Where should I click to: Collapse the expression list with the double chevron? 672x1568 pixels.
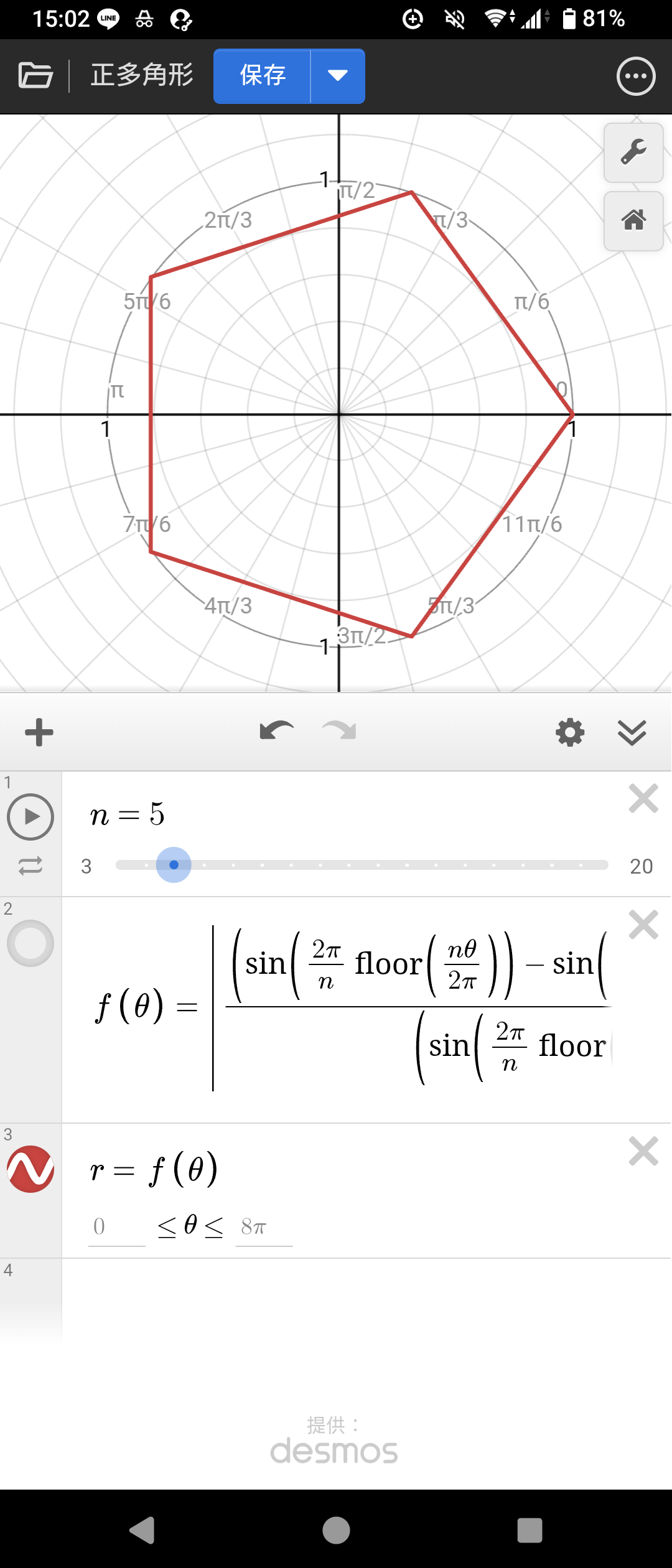pos(633,732)
